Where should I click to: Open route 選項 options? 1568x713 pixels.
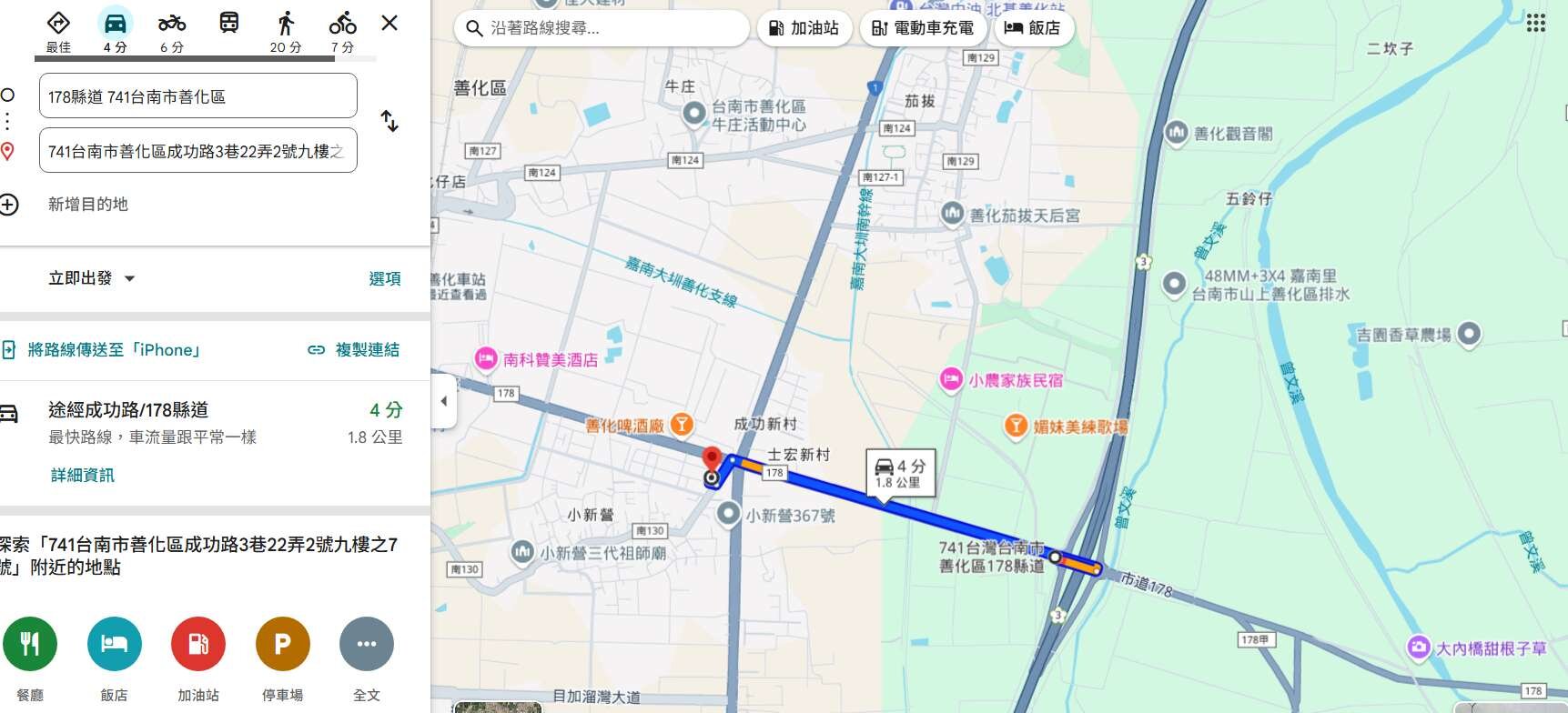tap(384, 278)
